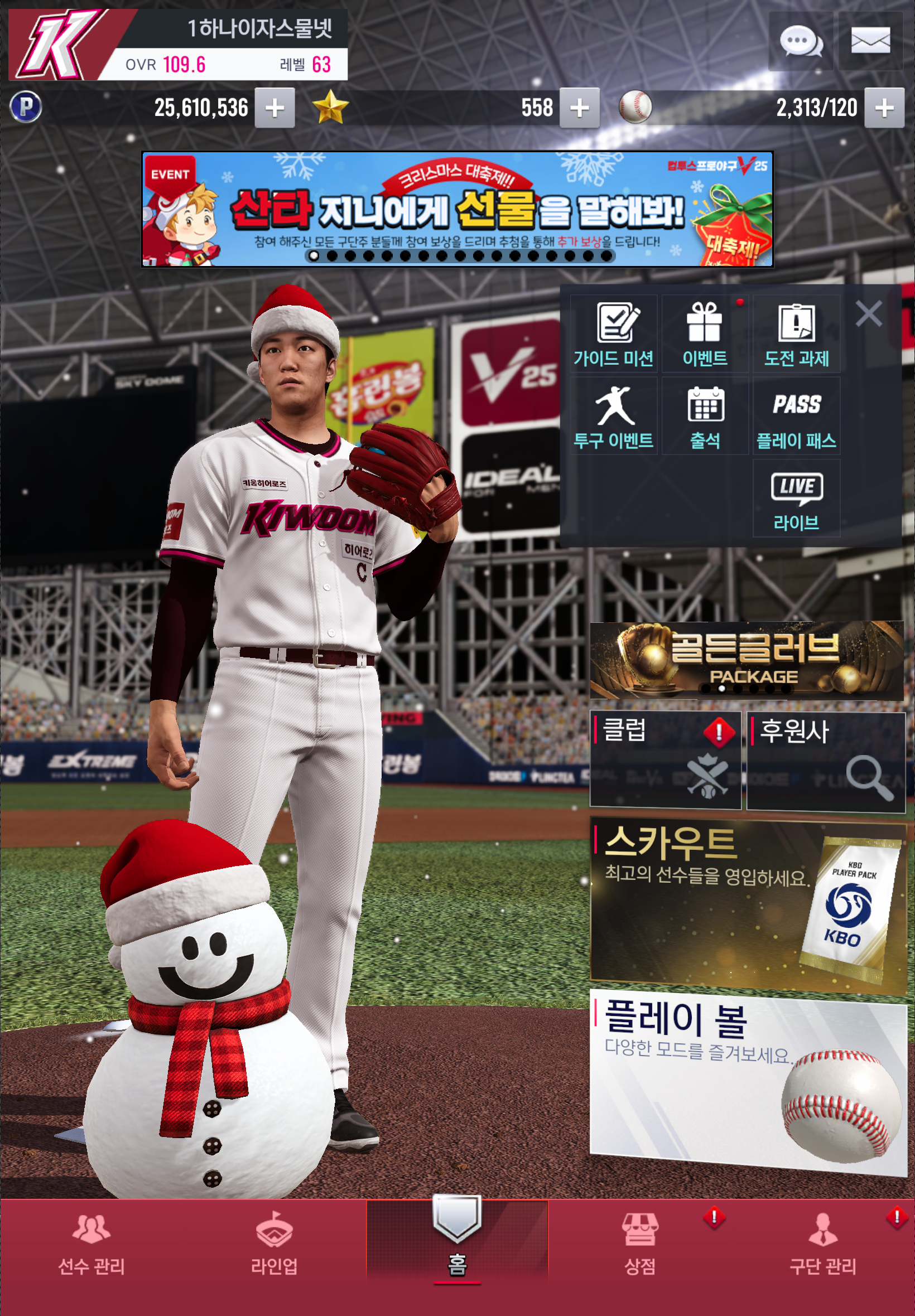This screenshot has height=1316, width=915.
Task: Open the 클럽 club card
Action: (665, 760)
